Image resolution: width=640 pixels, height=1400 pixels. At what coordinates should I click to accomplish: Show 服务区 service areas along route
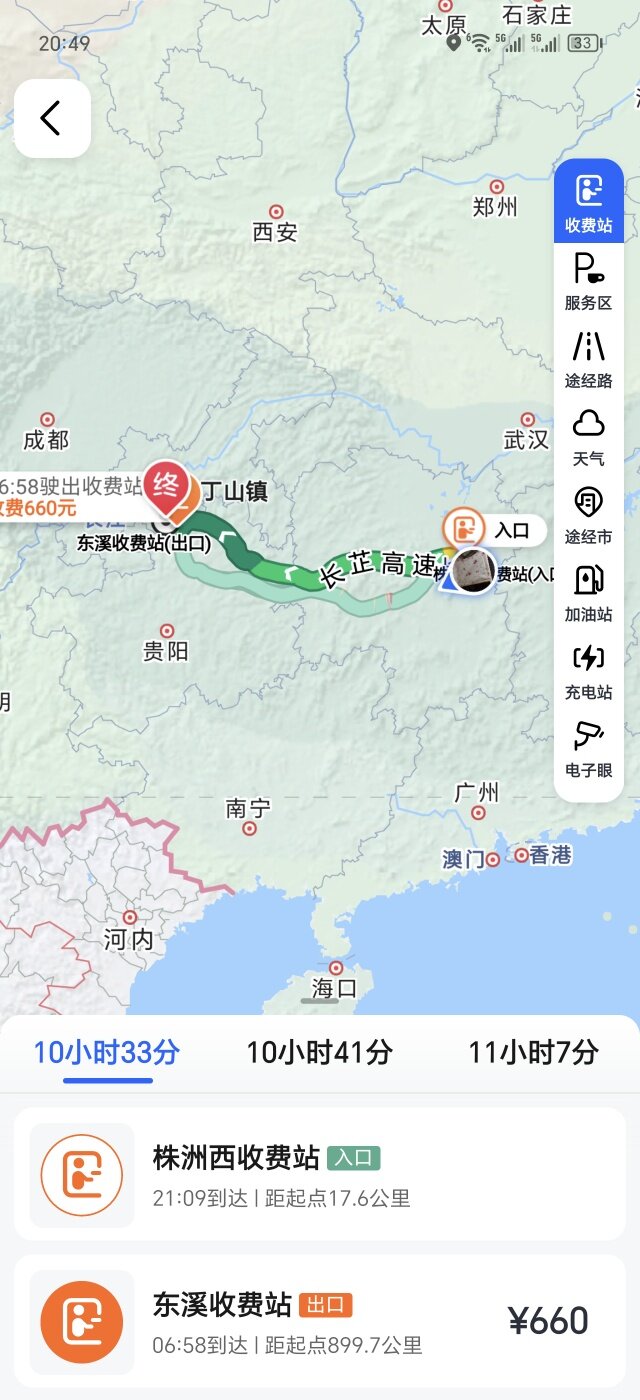click(588, 281)
